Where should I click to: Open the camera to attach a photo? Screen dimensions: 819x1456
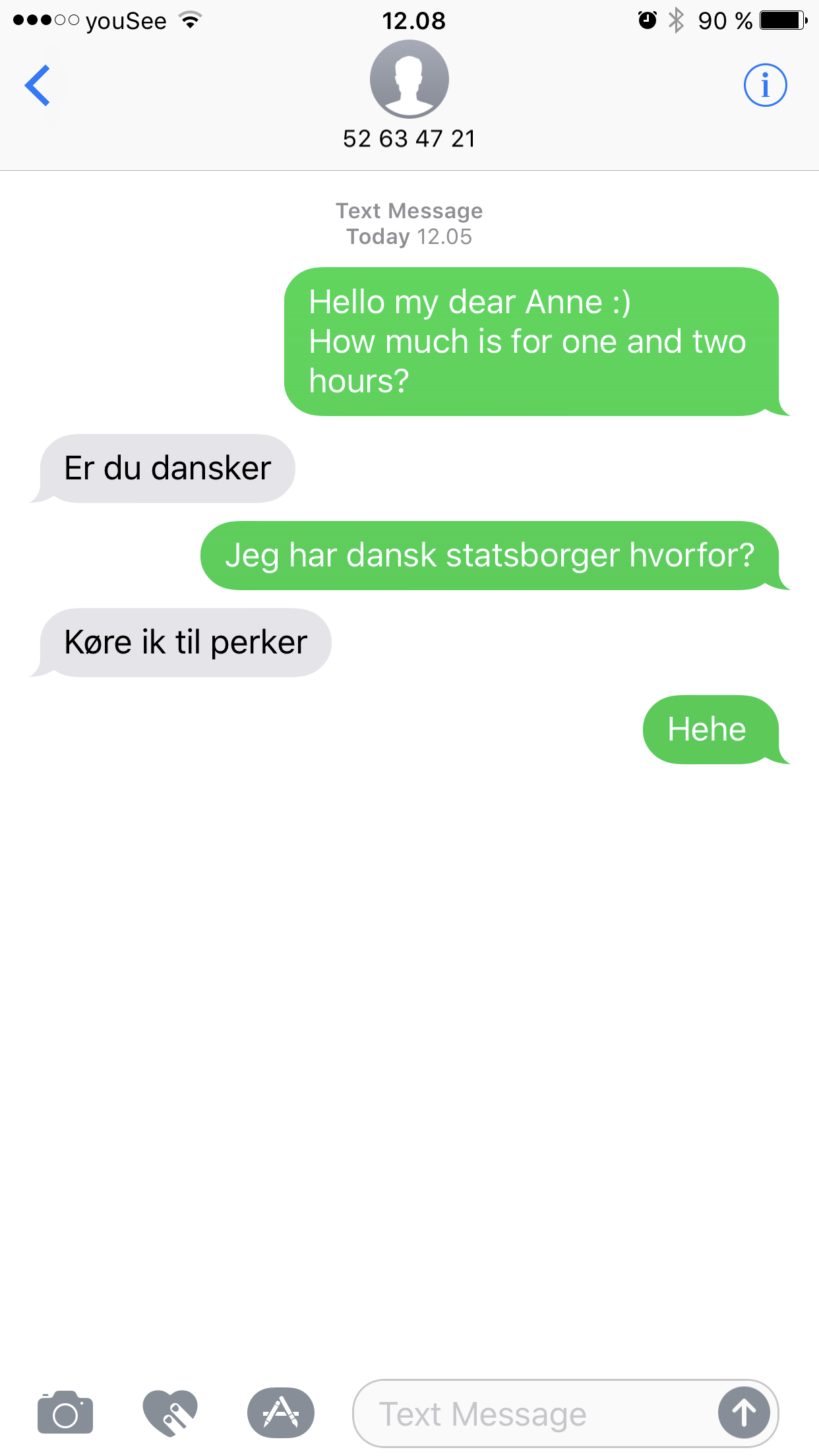click(x=65, y=1412)
